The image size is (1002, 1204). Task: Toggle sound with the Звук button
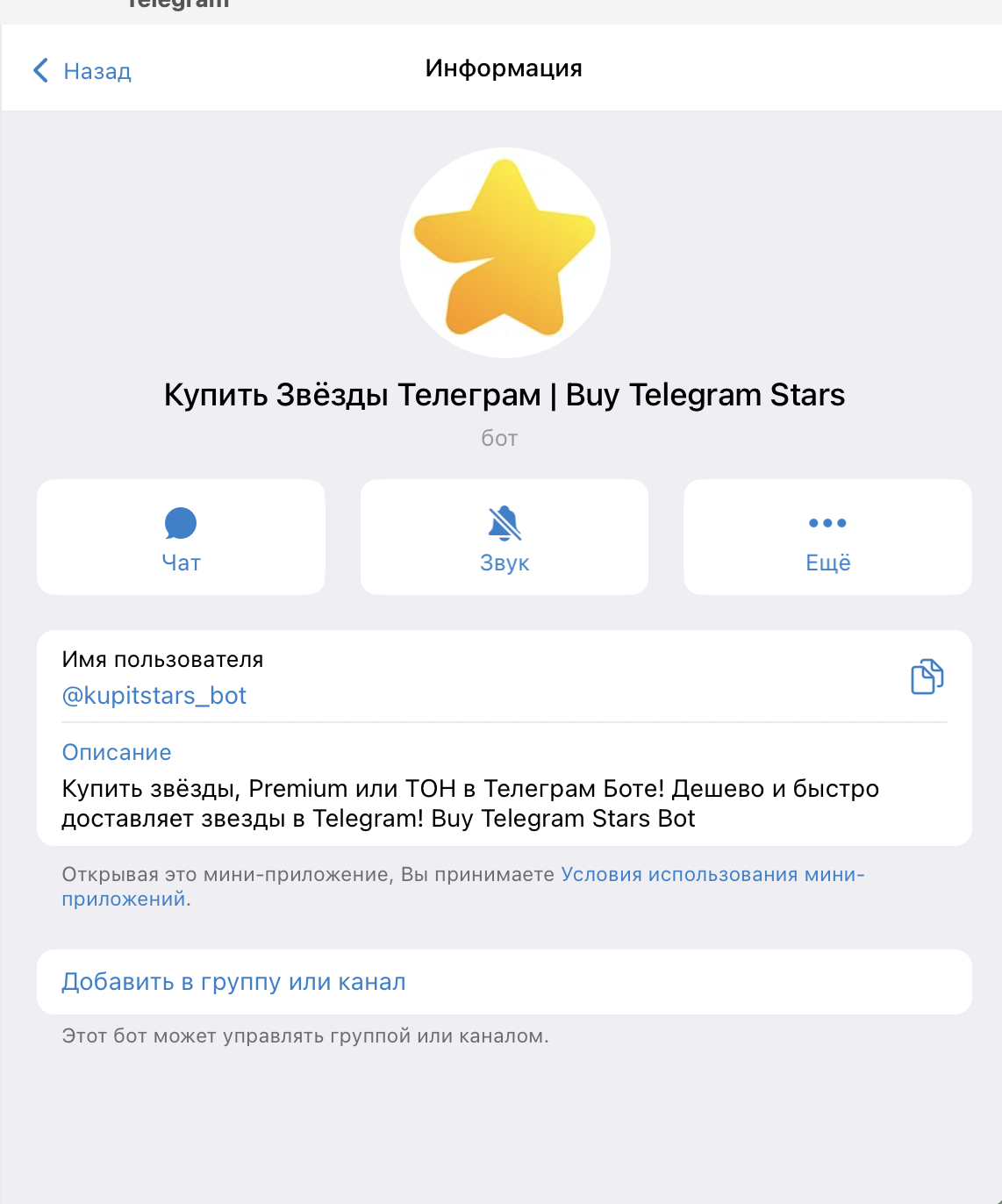505,537
